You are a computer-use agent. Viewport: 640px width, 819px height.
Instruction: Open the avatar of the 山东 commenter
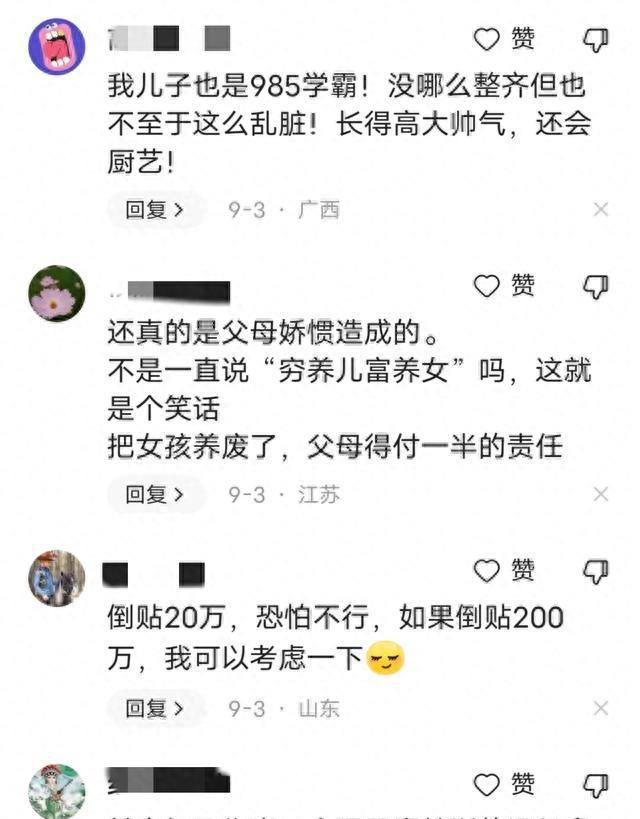pos(56,578)
